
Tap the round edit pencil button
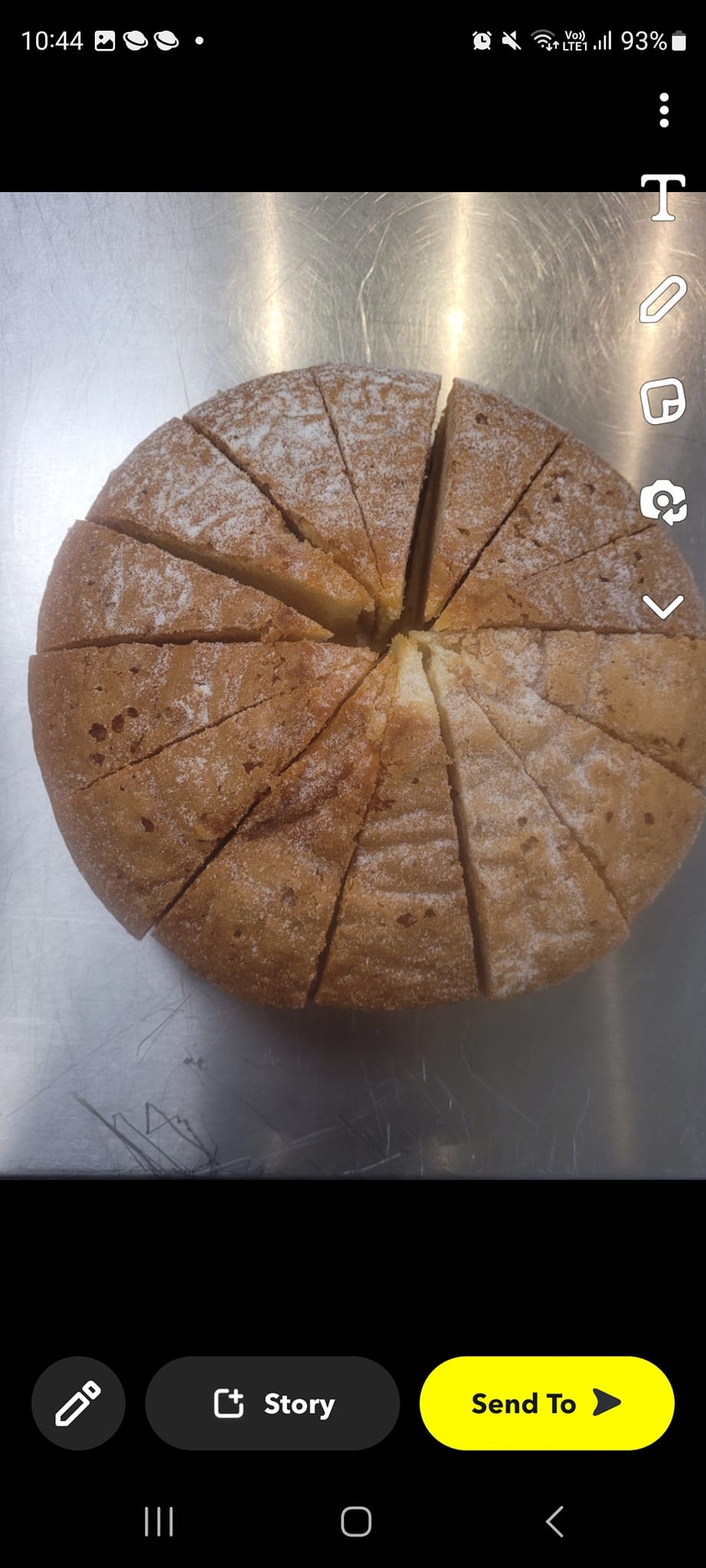(78, 1403)
